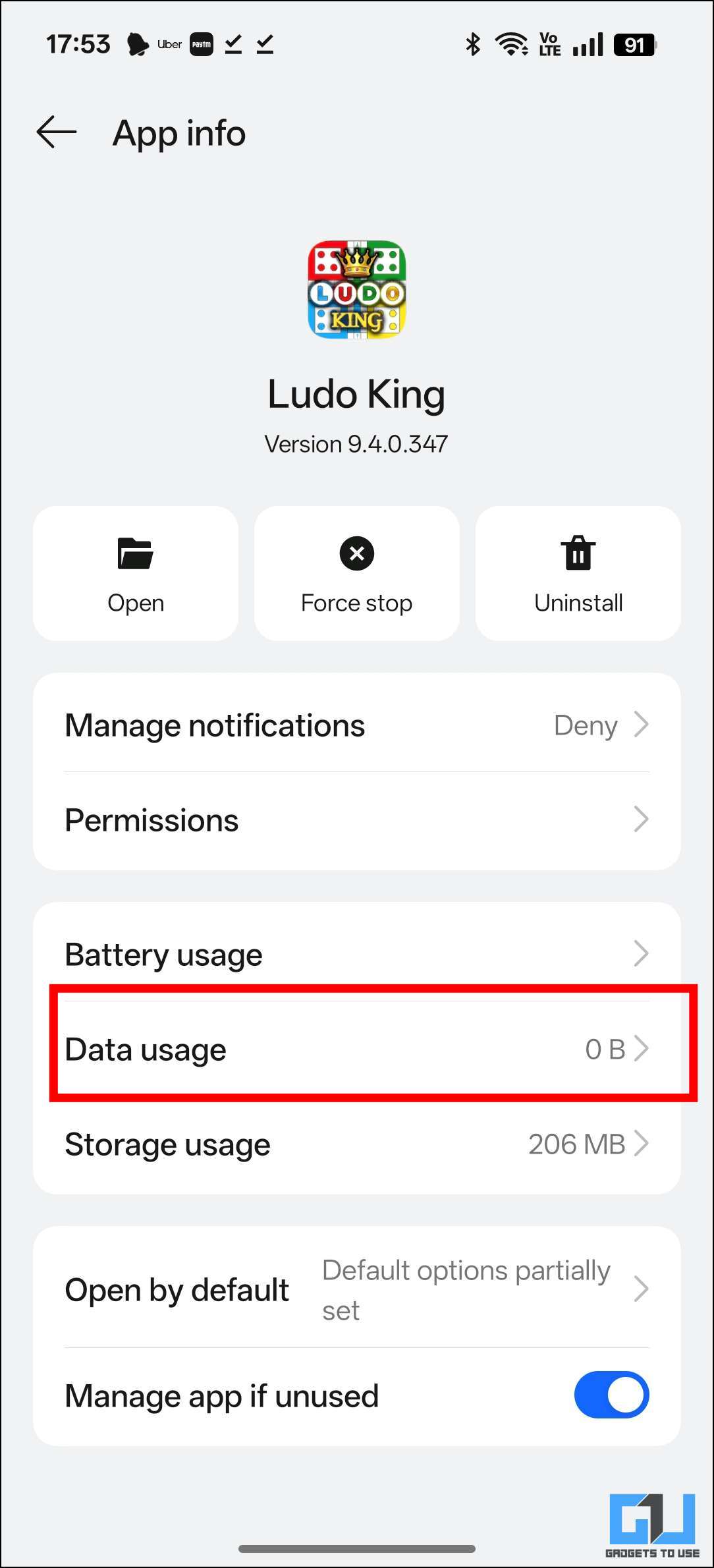This screenshot has height=1568, width=714.
Task: View Storage usage details
Action: [x=357, y=1144]
